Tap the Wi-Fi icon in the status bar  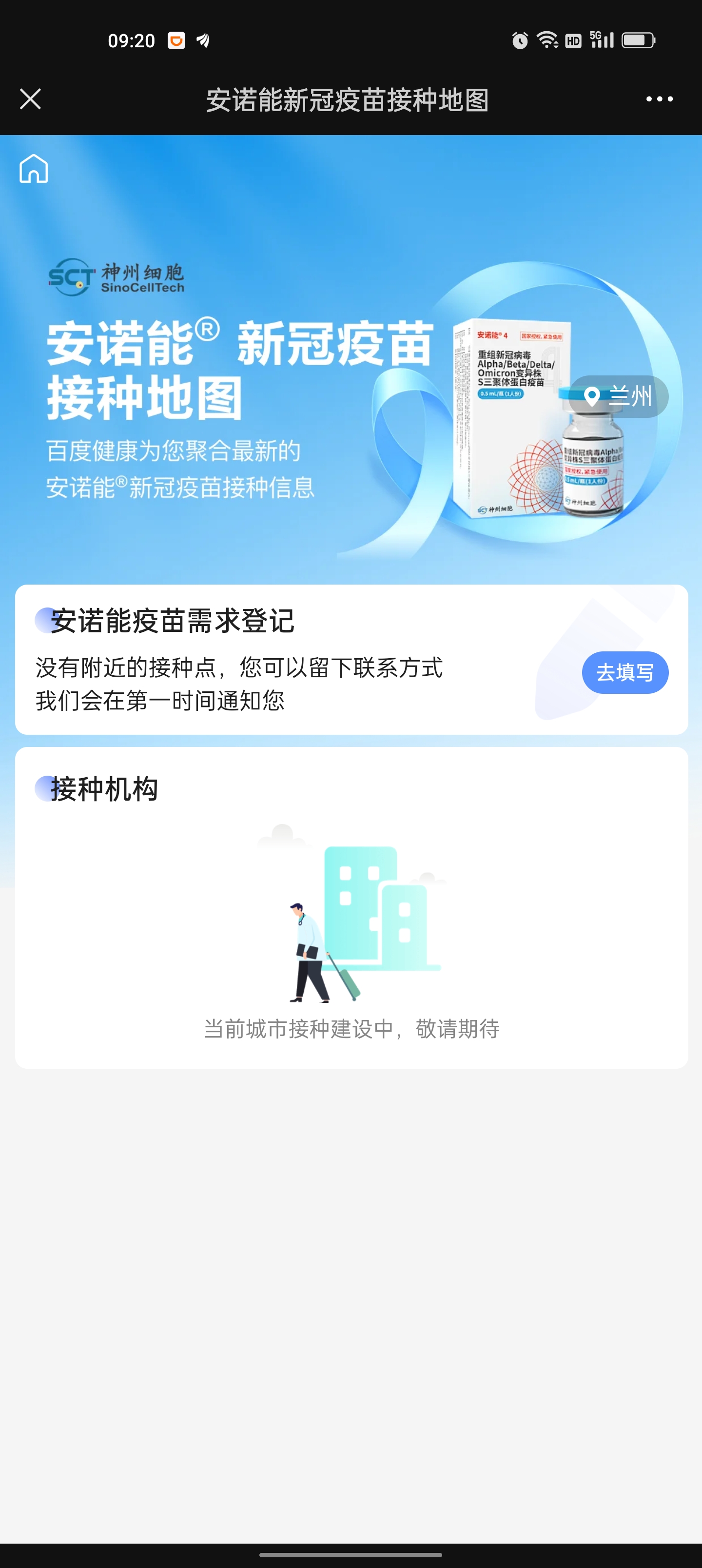(546, 40)
